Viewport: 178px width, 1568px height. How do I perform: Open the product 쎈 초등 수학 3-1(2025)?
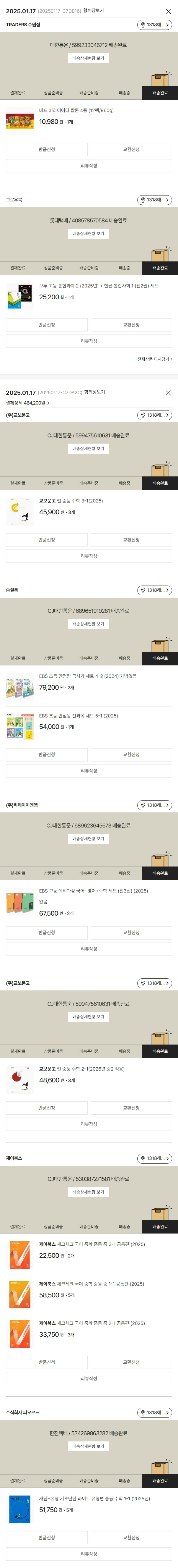point(71,501)
